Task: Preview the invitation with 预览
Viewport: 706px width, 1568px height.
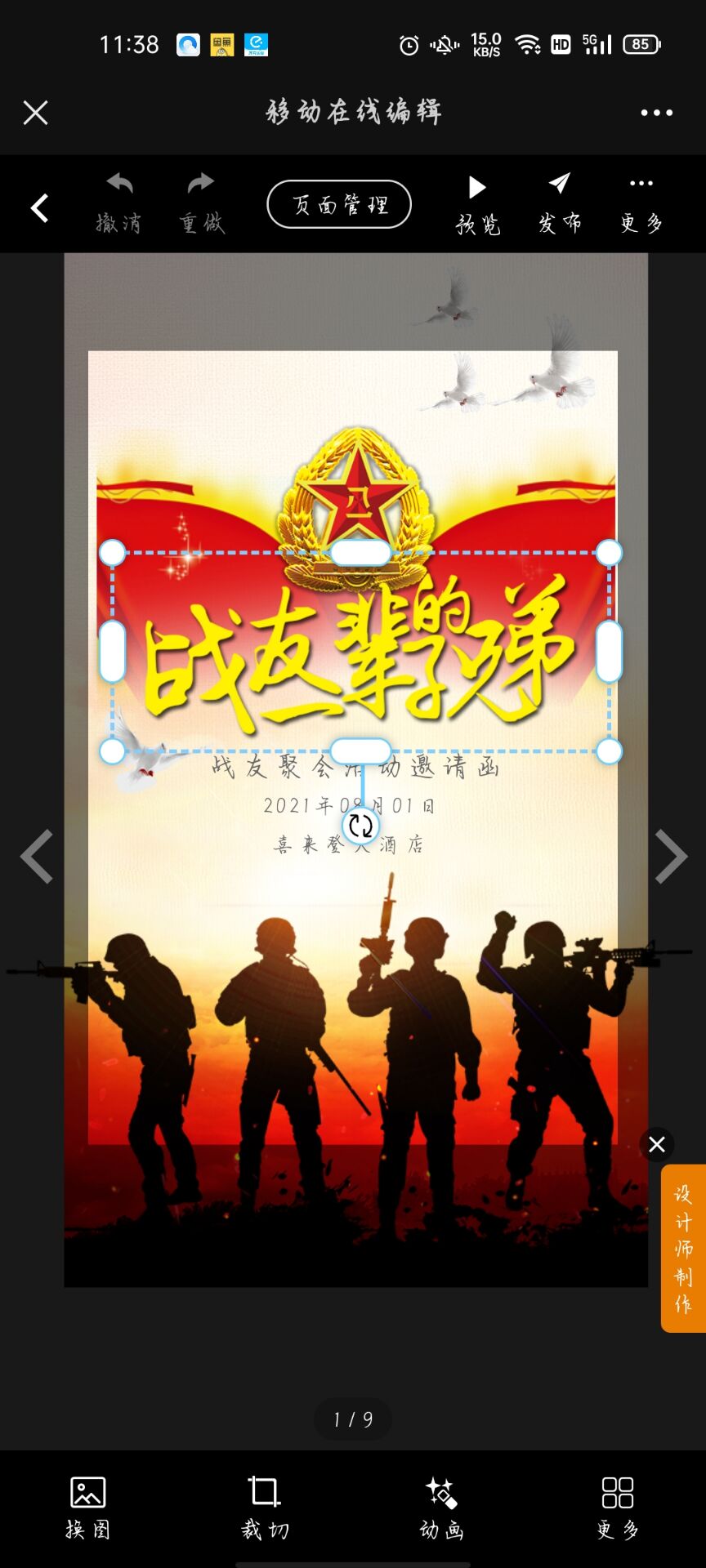Action: click(x=477, y=203)
